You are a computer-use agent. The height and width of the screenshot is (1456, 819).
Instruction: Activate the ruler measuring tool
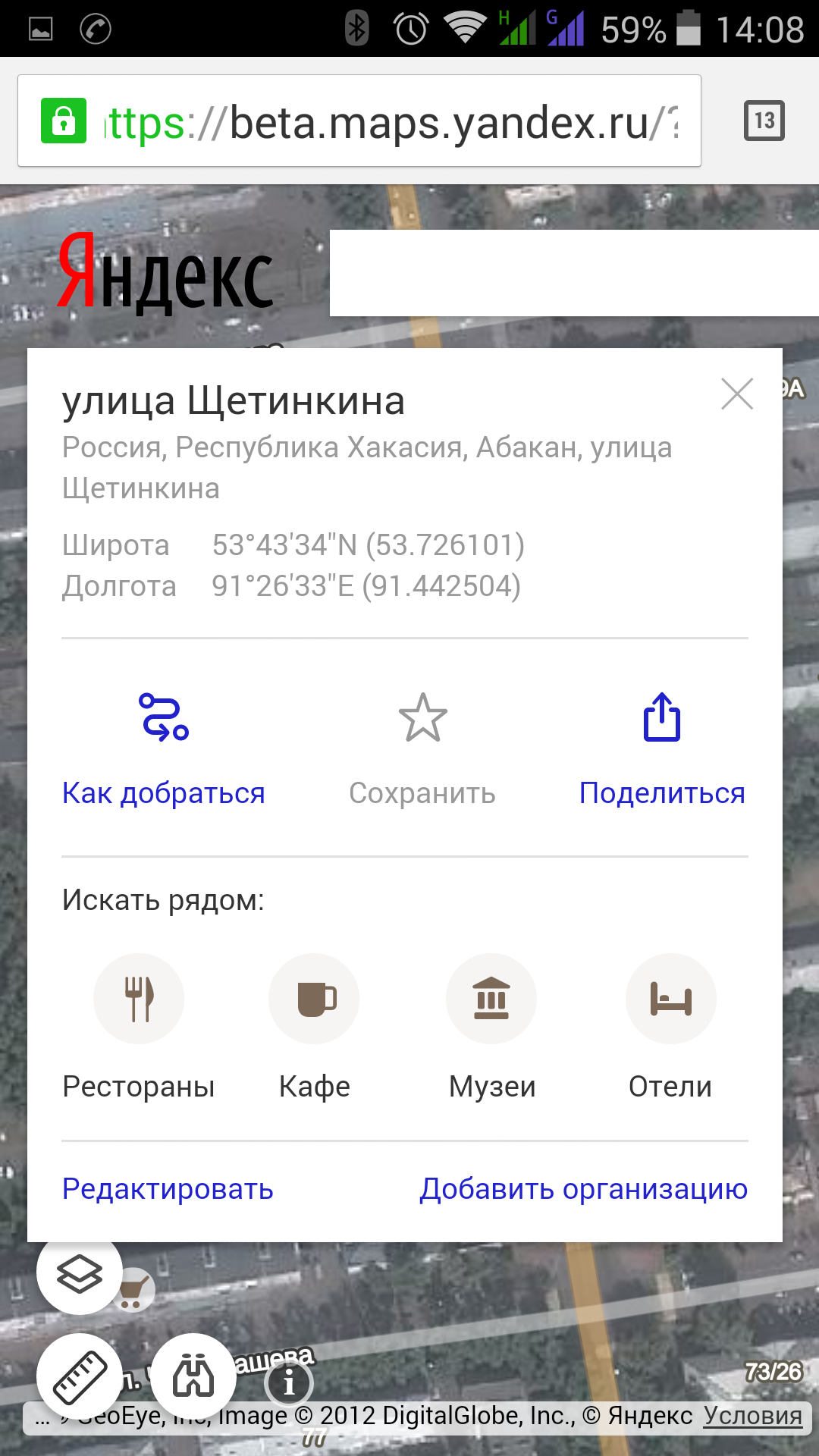coord(80,1376)
